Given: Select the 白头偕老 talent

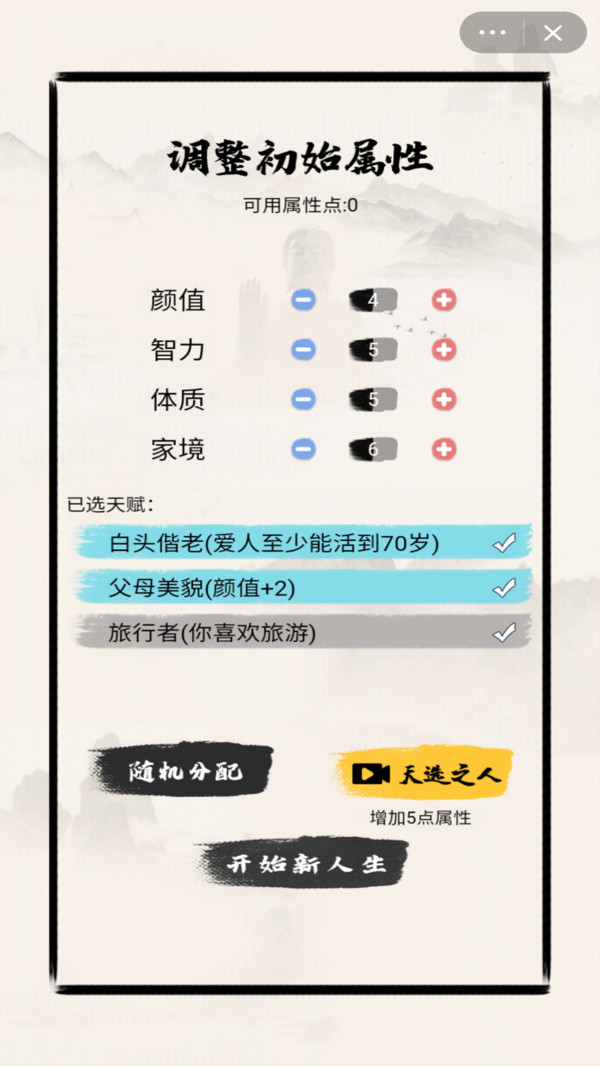Looking at the screenshot, I should point(303,543).
